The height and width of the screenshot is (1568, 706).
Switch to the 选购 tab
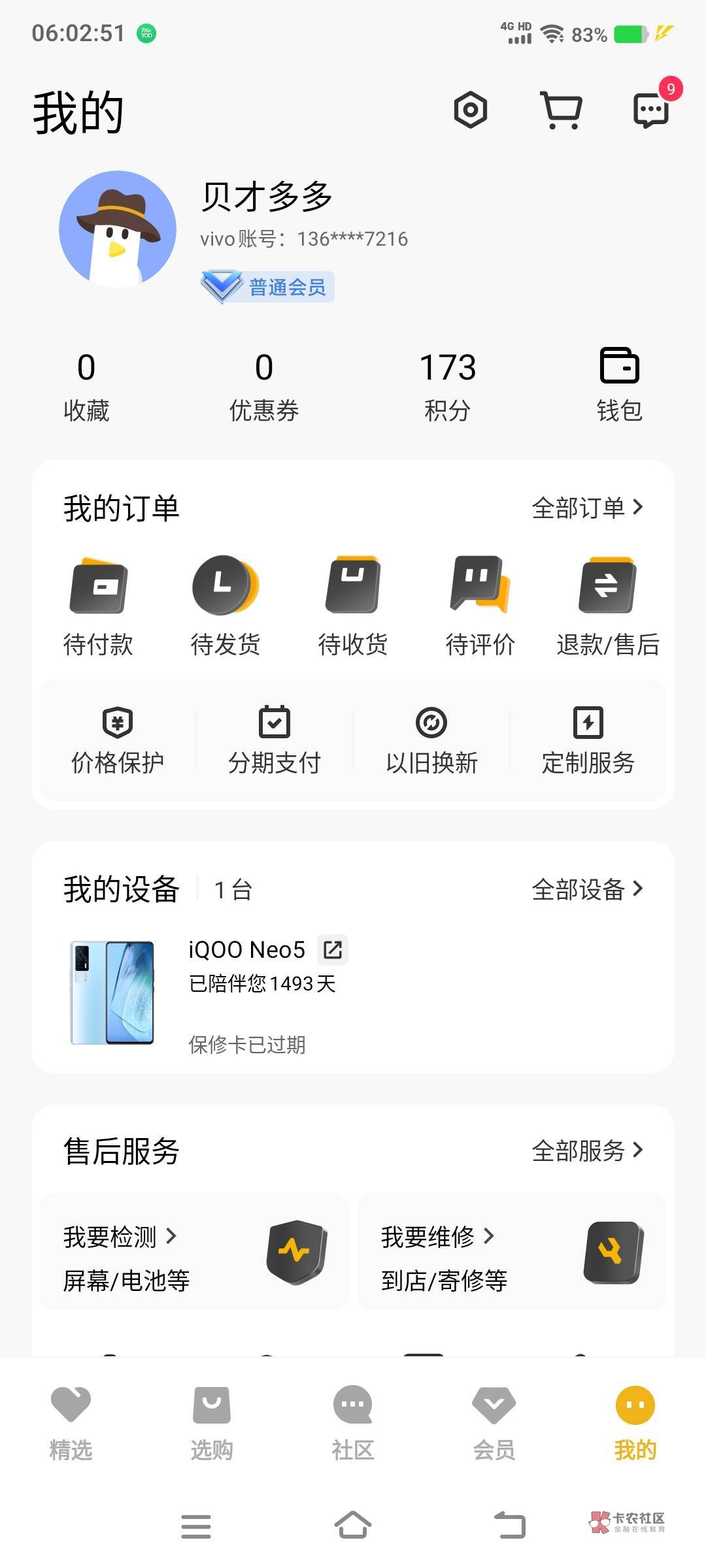[x=212, y=1422]
